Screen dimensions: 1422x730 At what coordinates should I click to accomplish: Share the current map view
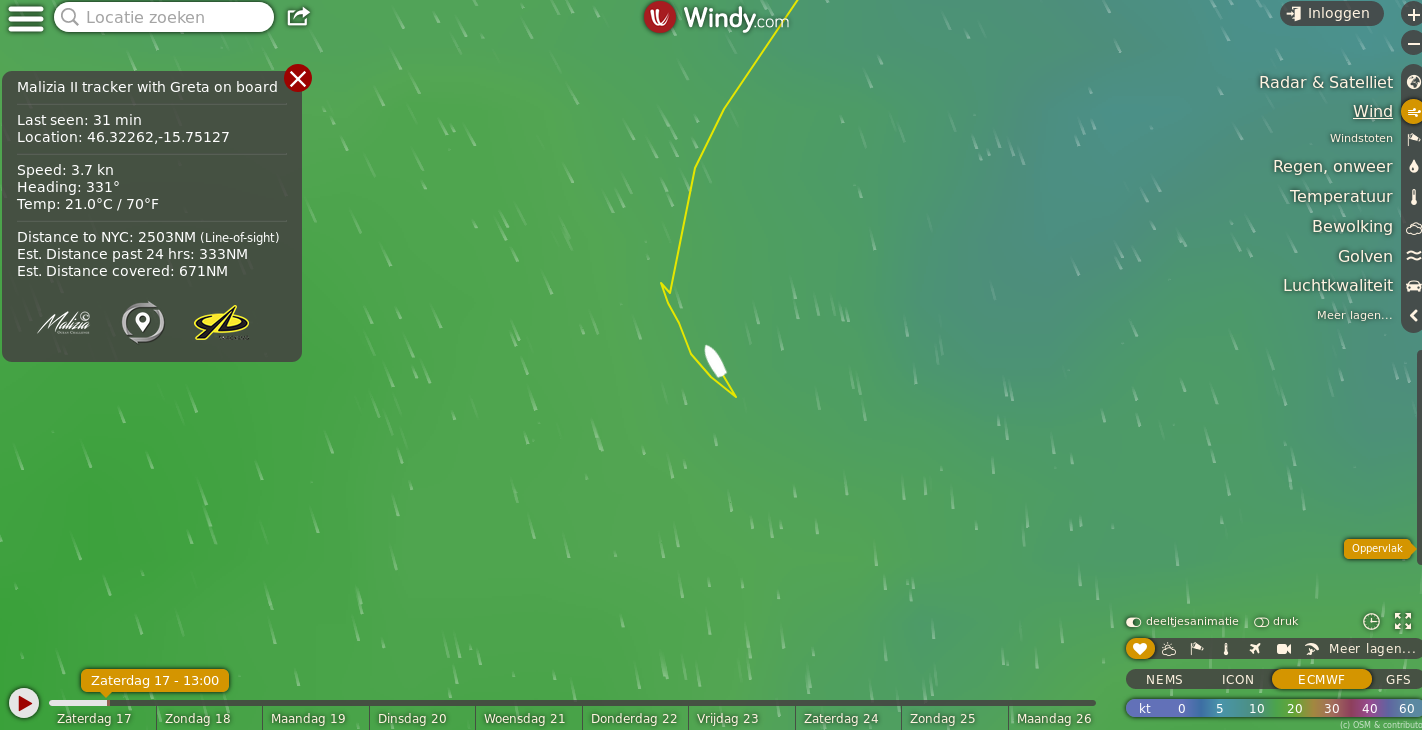[x=298, y=17]
